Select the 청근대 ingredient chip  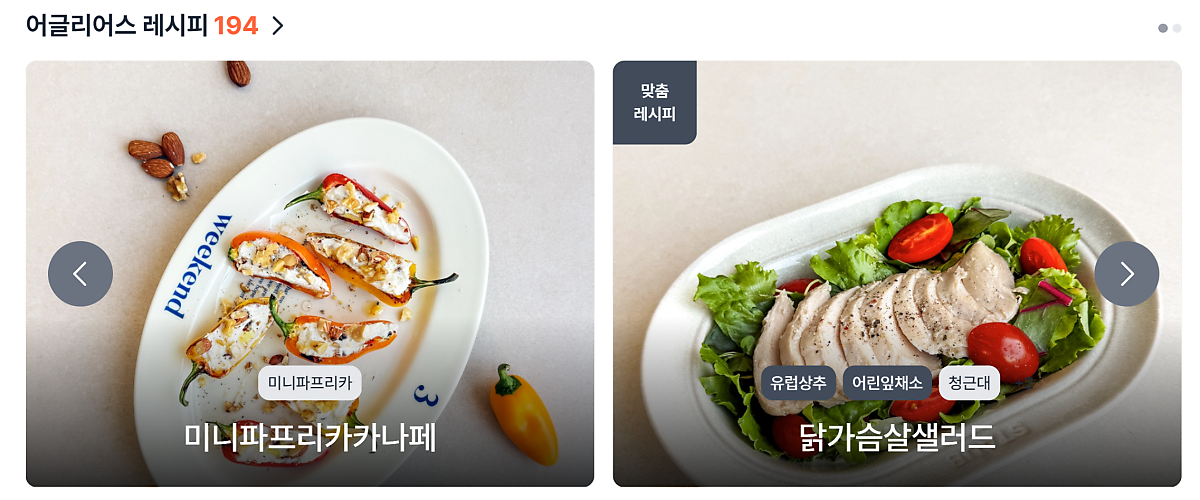click(969, 382)
